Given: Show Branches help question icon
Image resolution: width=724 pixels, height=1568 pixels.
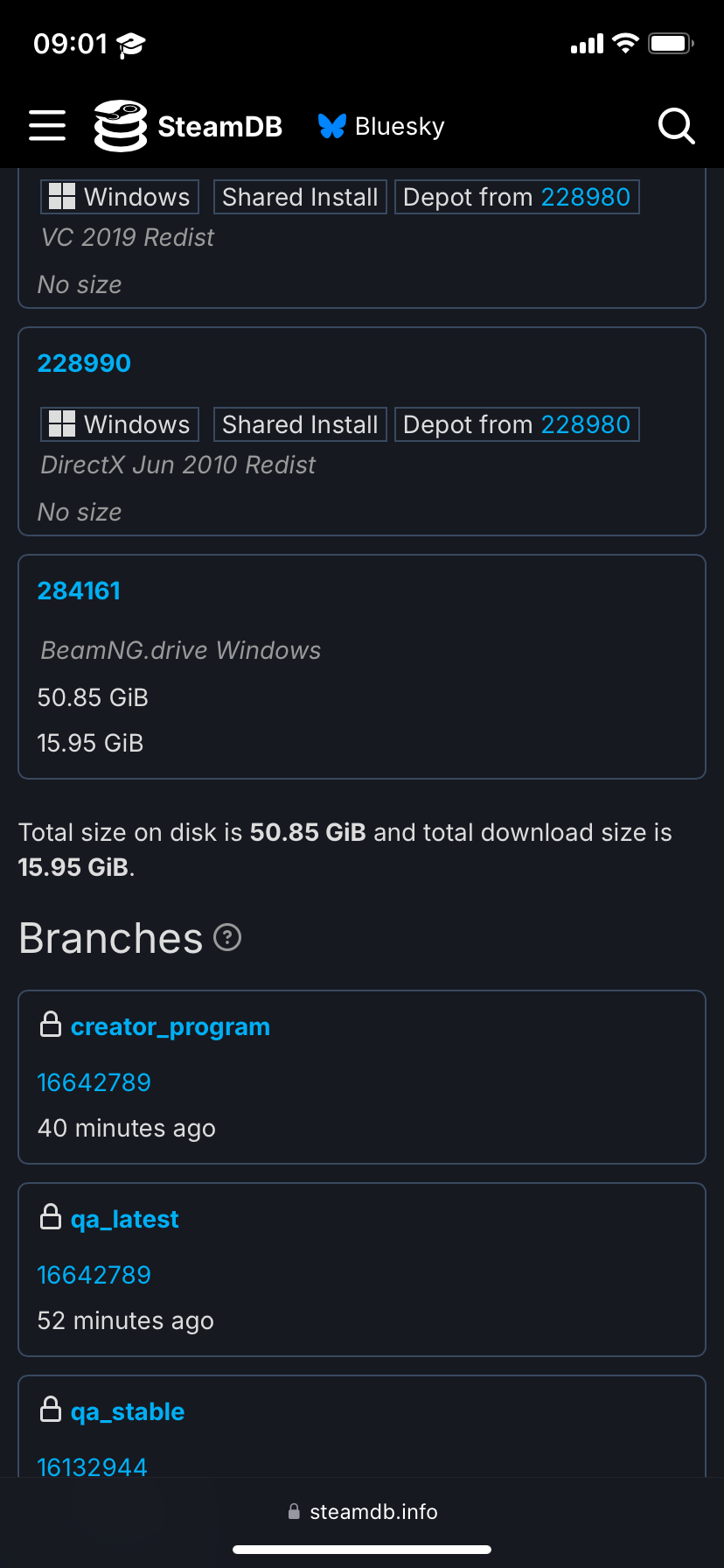Looking at the screenshot, I should (x=227, y=937).
